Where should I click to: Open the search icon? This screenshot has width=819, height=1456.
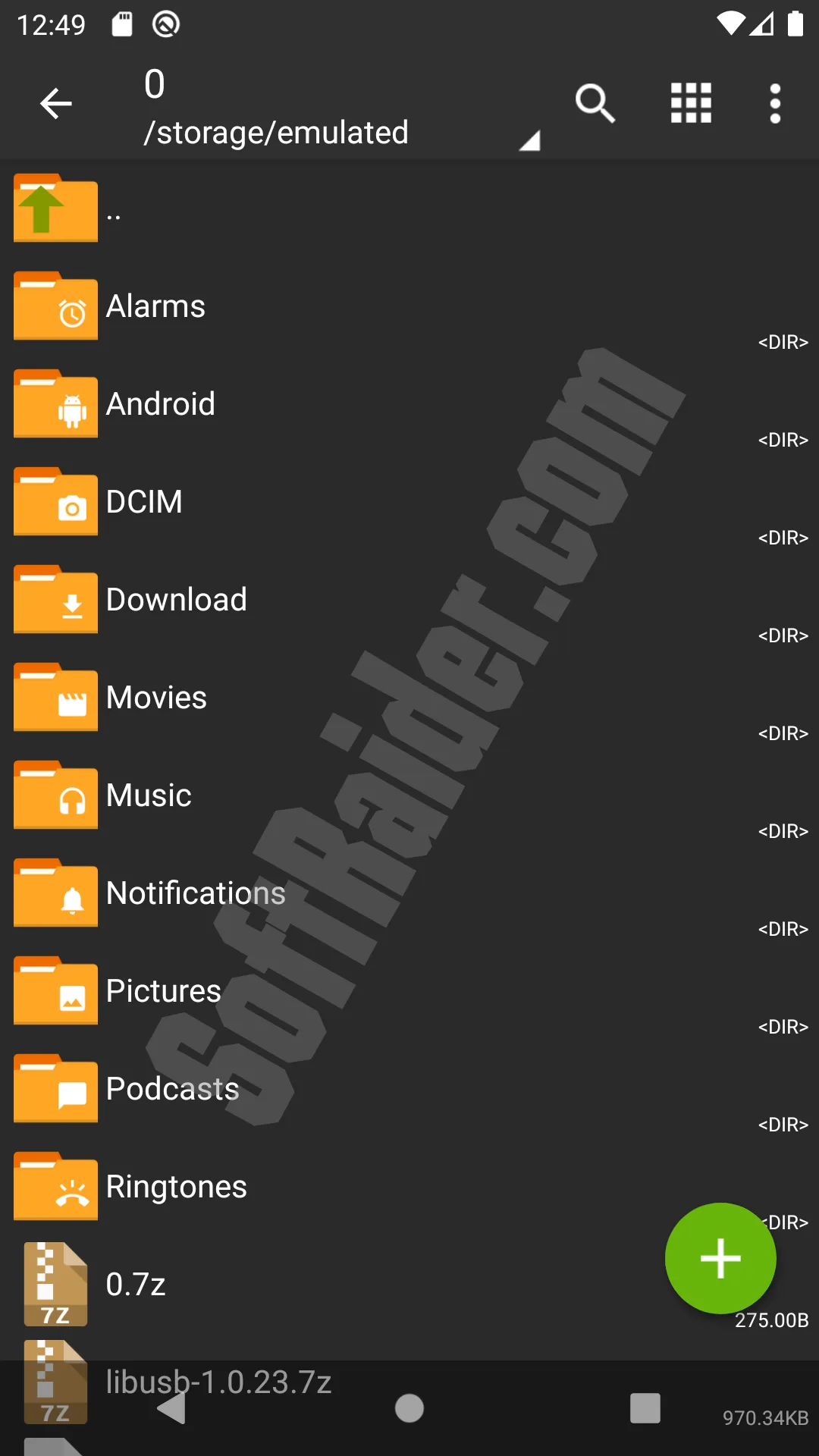tap(595, 104)
